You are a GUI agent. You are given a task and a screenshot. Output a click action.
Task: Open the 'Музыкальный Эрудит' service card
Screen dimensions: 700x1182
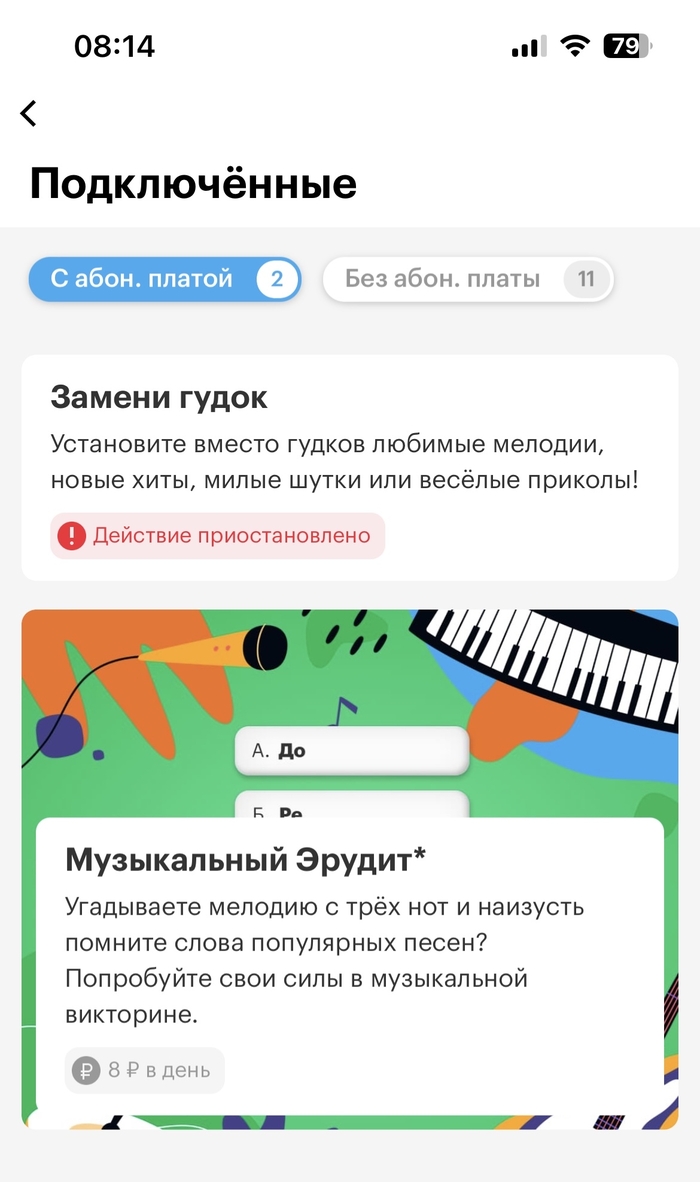[349, 940]
